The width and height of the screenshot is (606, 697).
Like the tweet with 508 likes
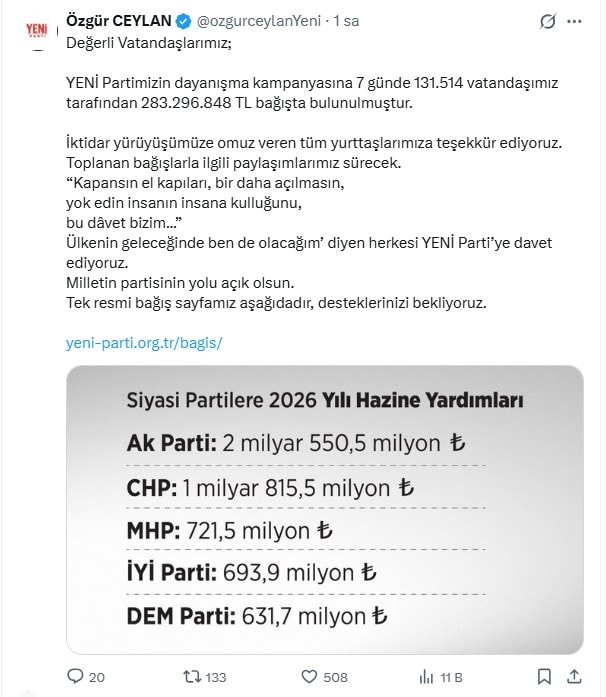pos(309,677)
